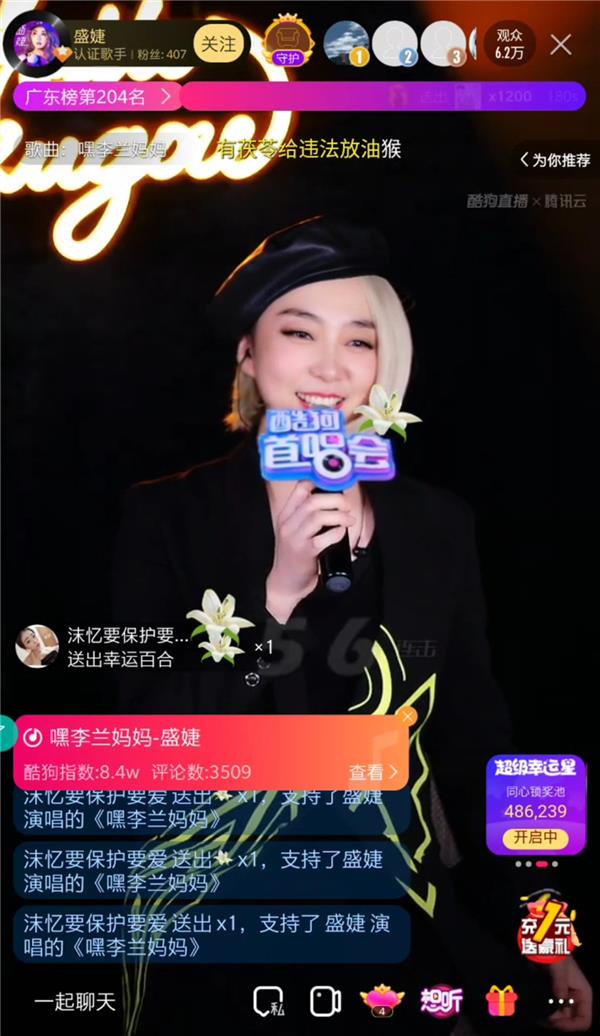Open the 1元送豪礼 promotion
This screenshot has width=600, height=1036.
548,925
